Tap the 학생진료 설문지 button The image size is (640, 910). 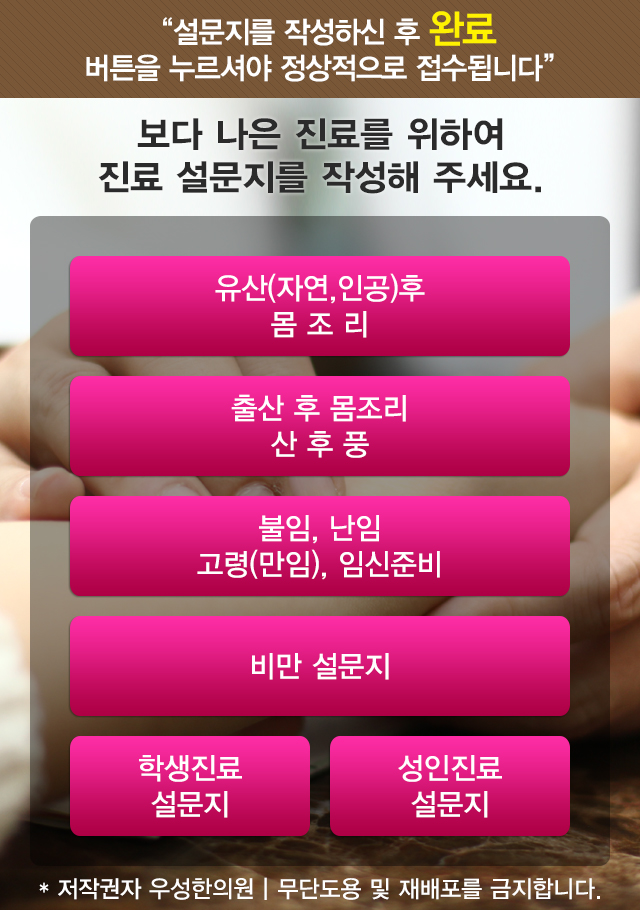pos(190,786)
